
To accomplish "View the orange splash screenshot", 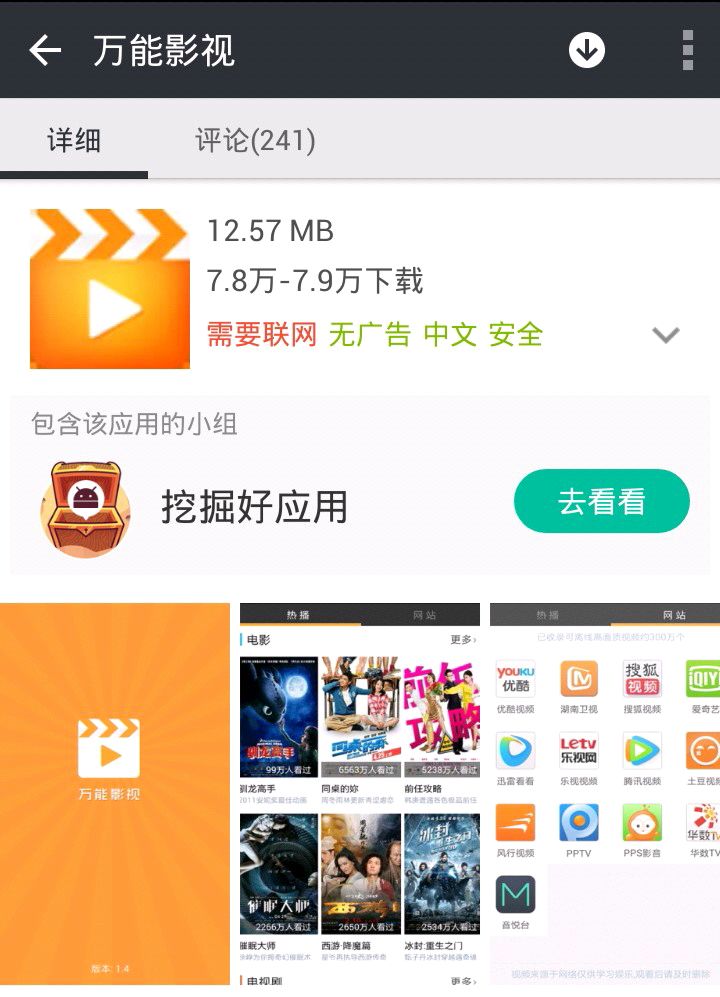I will pyautogui.click(x=115, y=793).
